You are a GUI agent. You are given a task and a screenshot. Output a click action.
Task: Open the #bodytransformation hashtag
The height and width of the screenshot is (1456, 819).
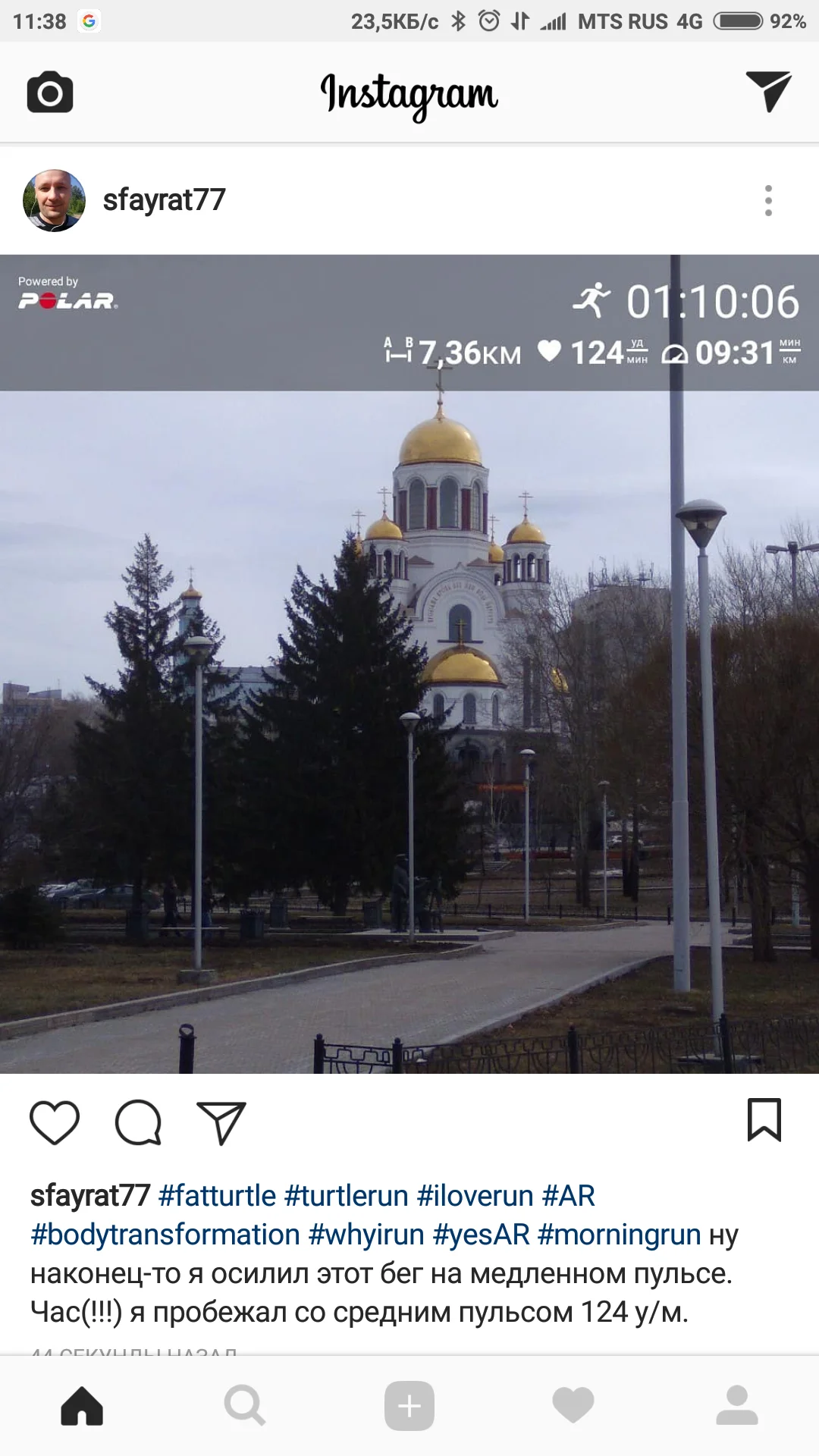coord(165,1235)
